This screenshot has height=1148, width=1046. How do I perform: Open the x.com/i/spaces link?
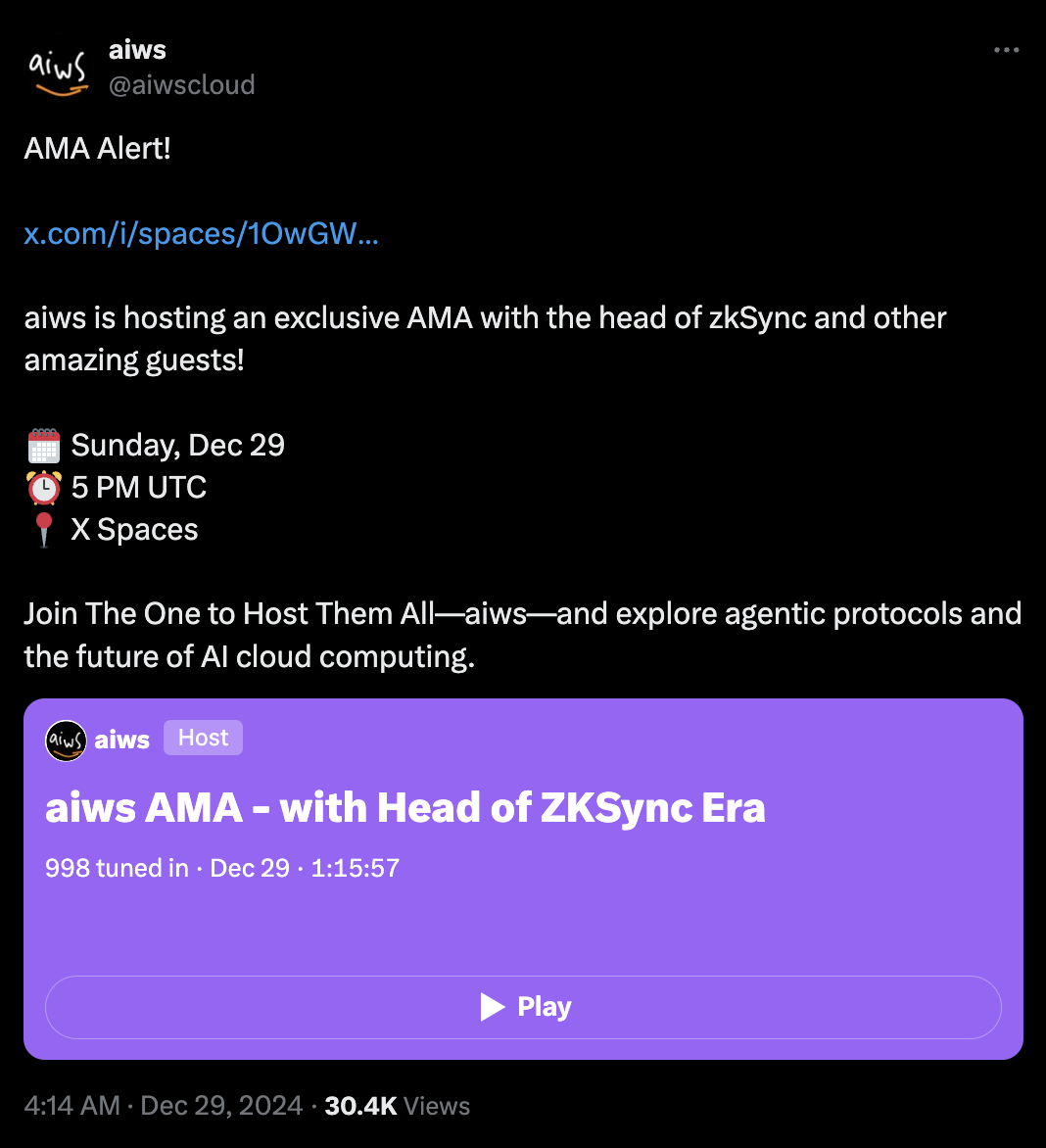point(201,234)
